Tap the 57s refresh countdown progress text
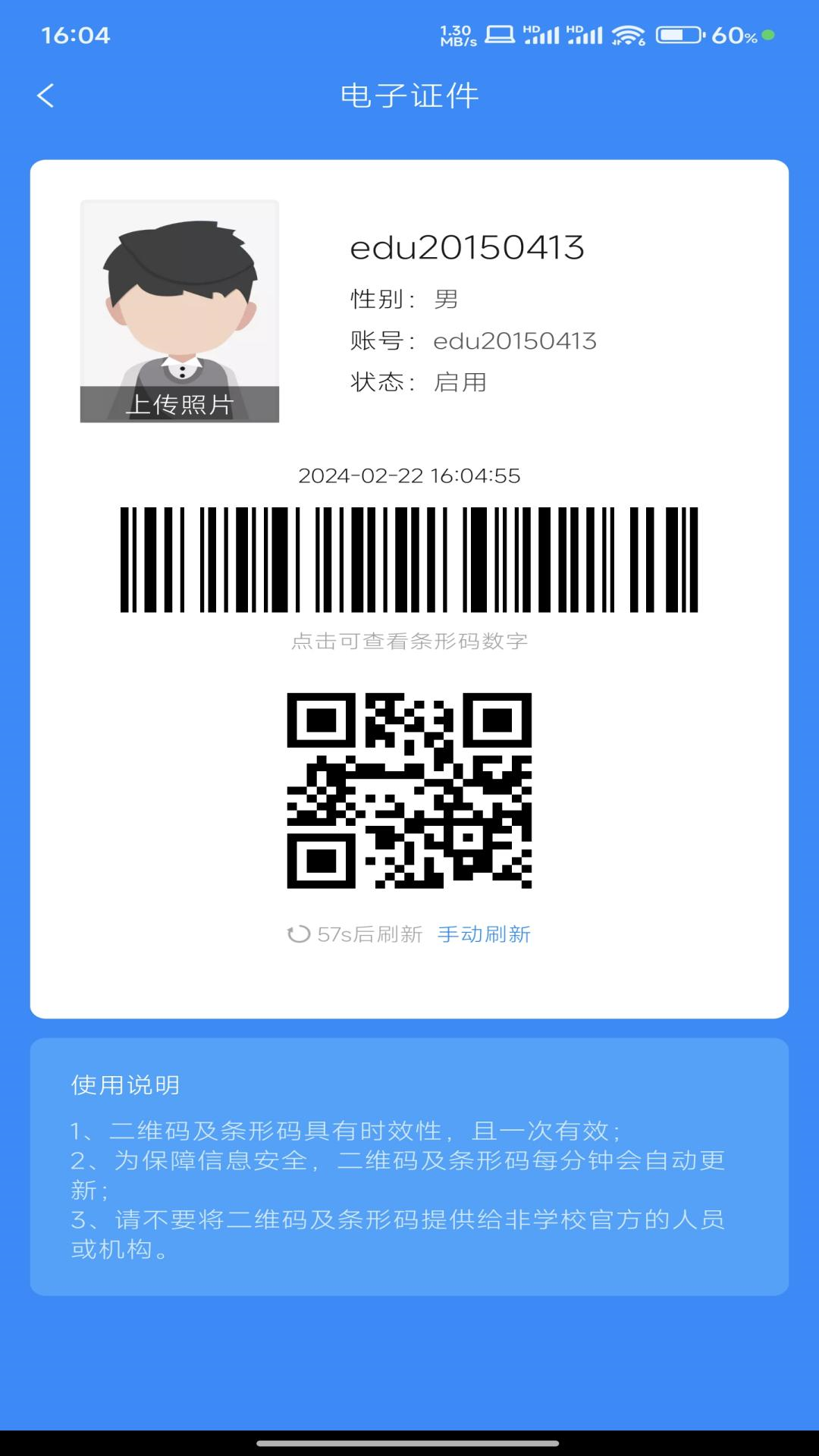 point(369,934)
